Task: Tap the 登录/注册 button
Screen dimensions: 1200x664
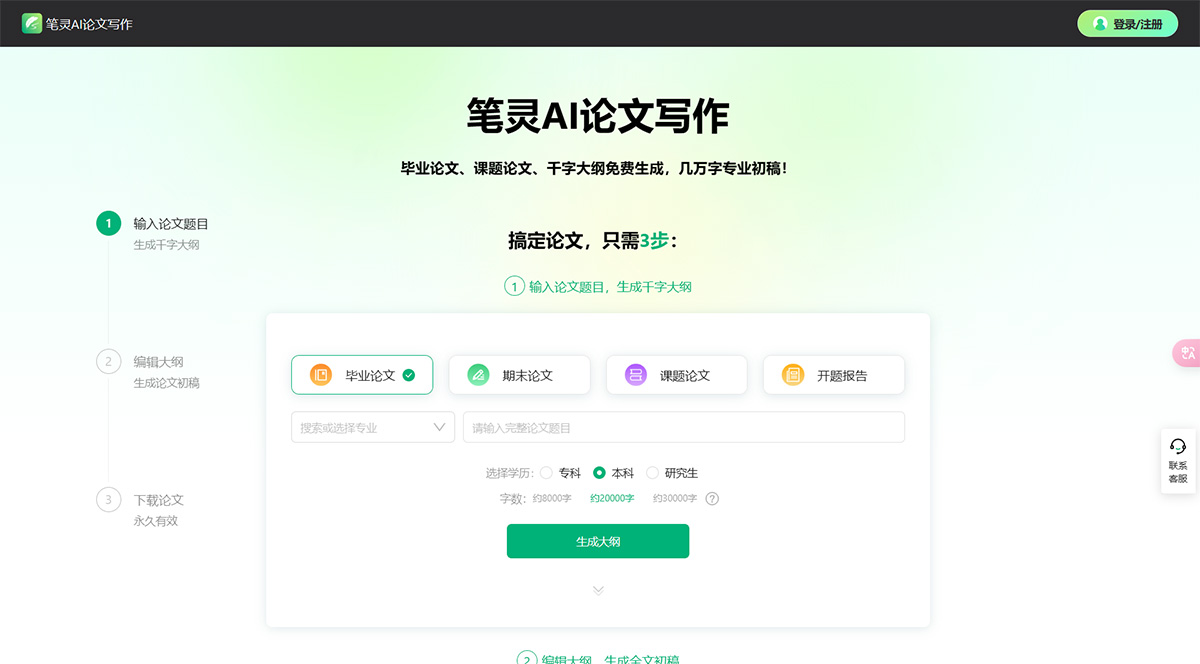Action: (1127, 24)
